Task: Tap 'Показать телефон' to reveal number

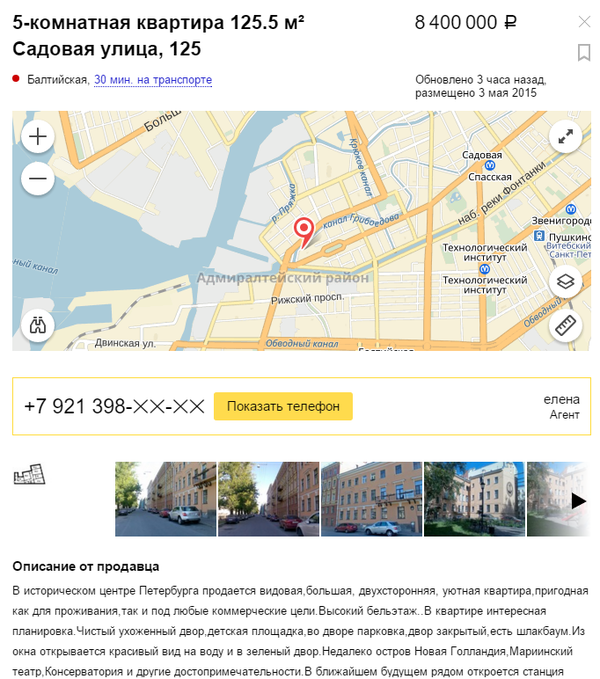Action: (283, 406)
